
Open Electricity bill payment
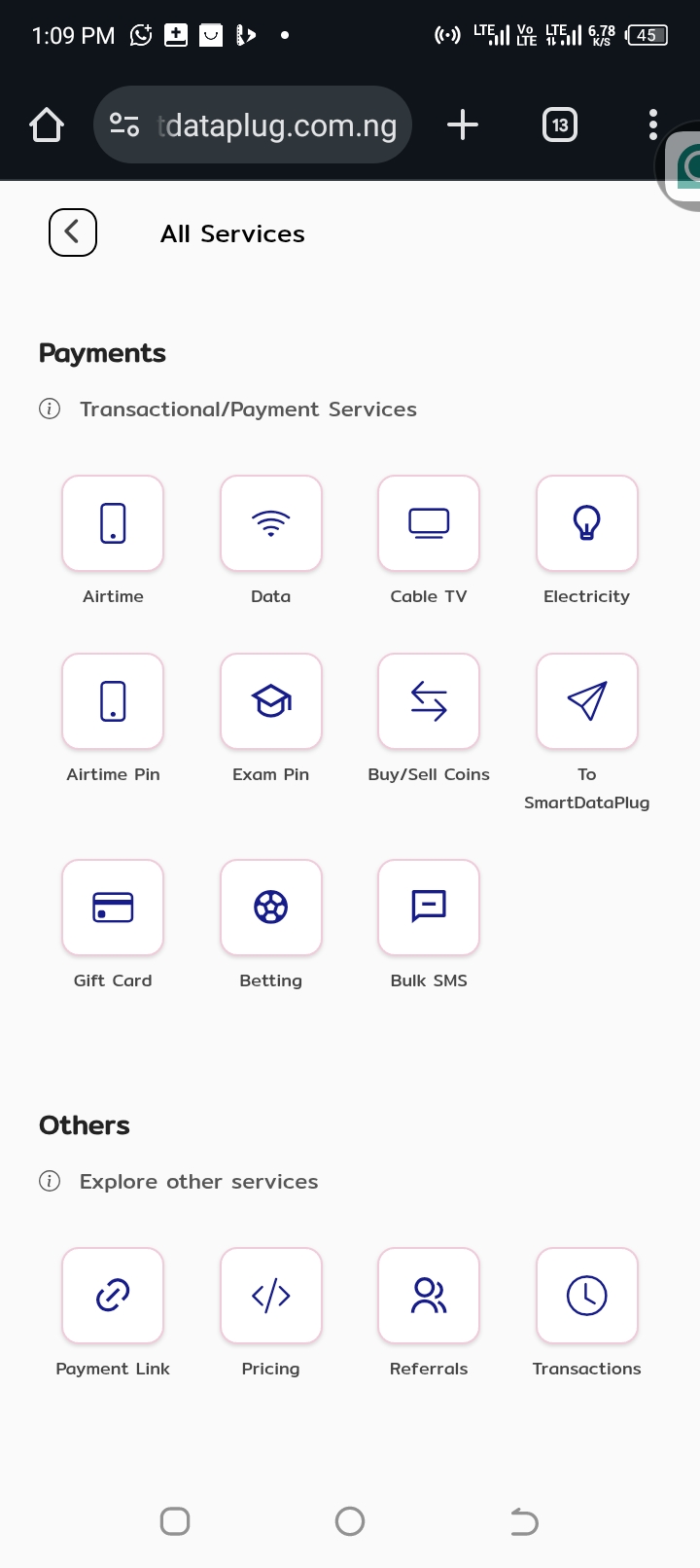pyautogui.click(x=586, y=523)
